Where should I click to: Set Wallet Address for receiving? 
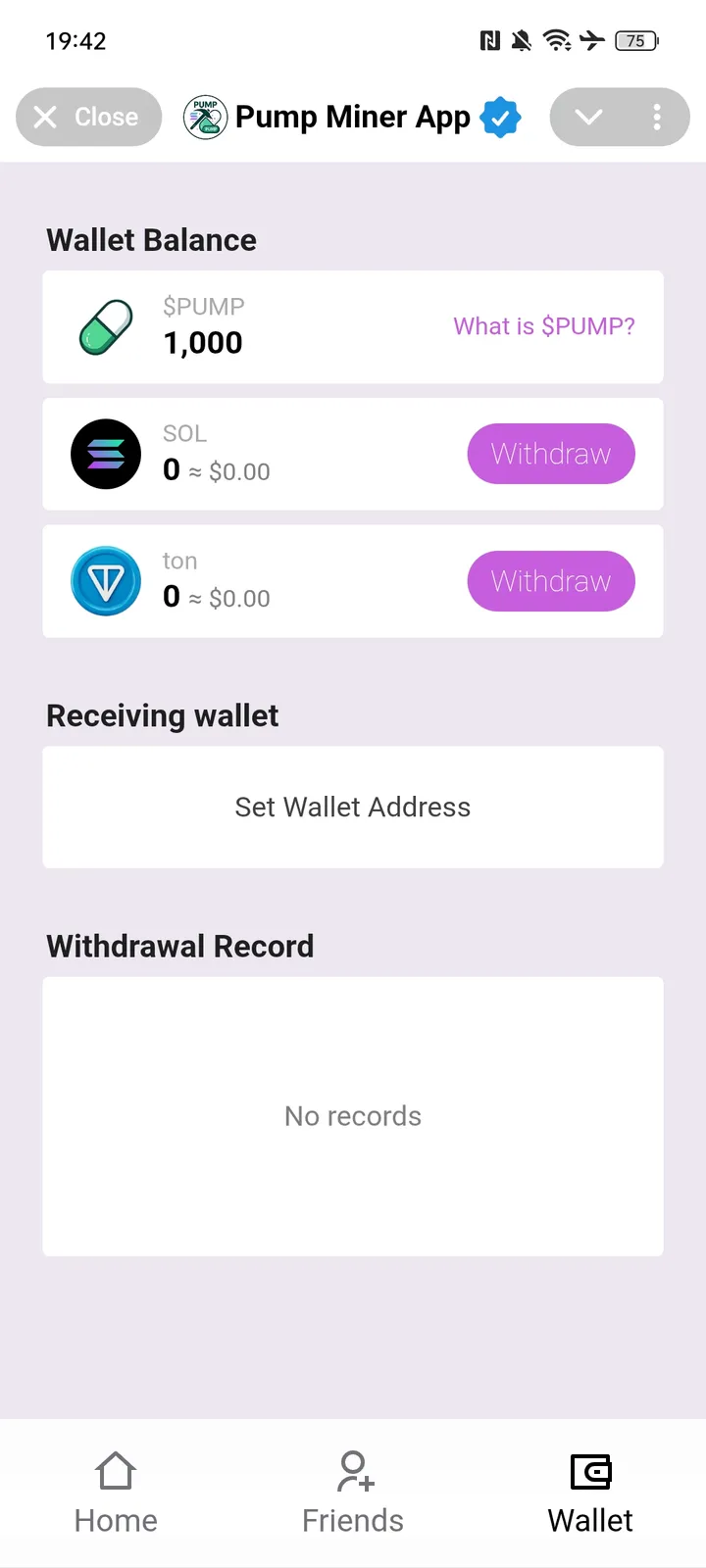pyautogui.click(x=353, y=808)
